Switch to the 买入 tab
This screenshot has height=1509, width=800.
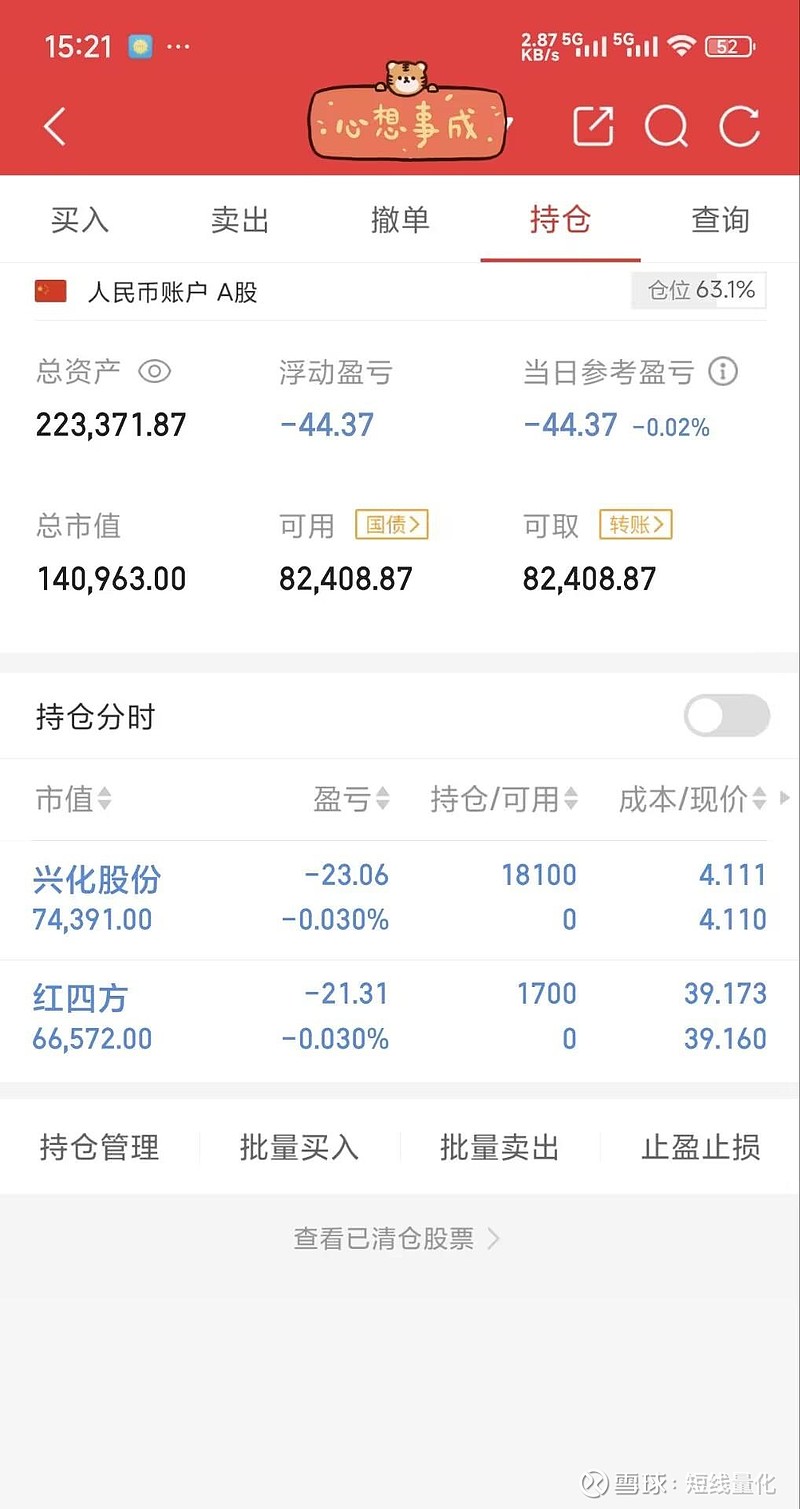[80, 219]
